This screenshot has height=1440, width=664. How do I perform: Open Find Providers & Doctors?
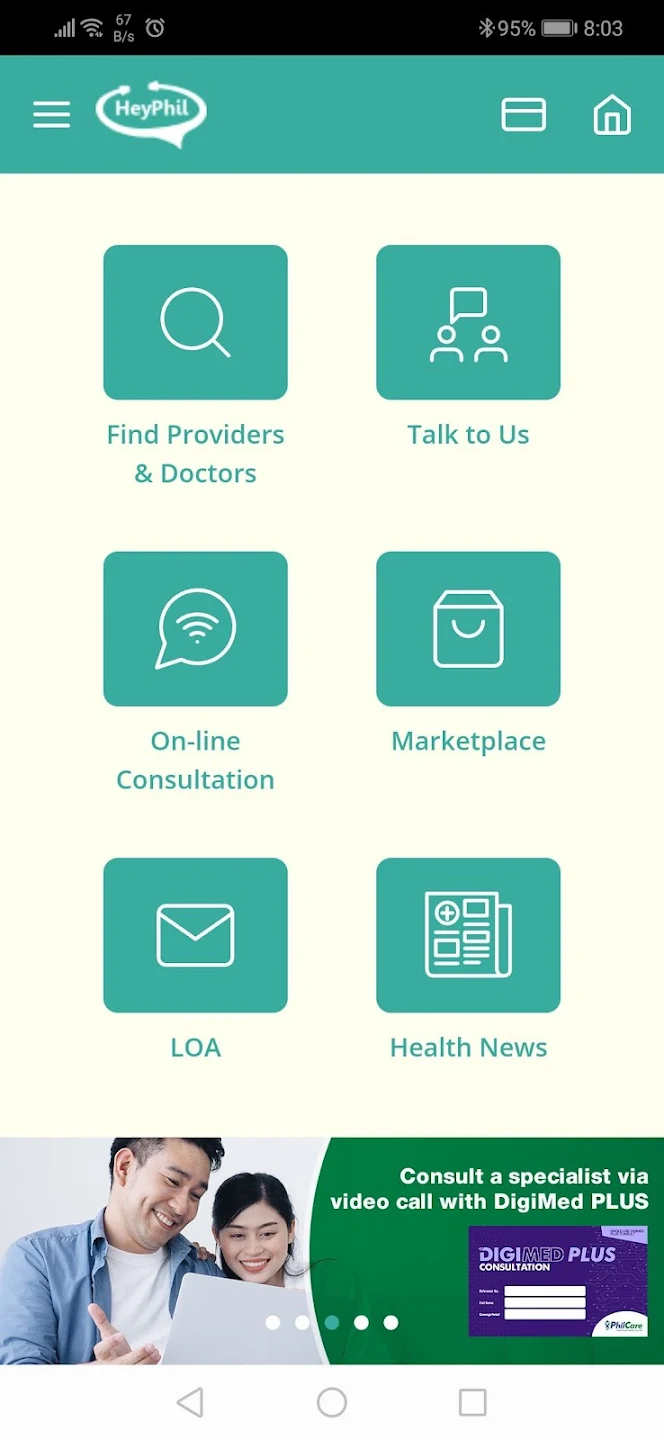click(195, 323)
